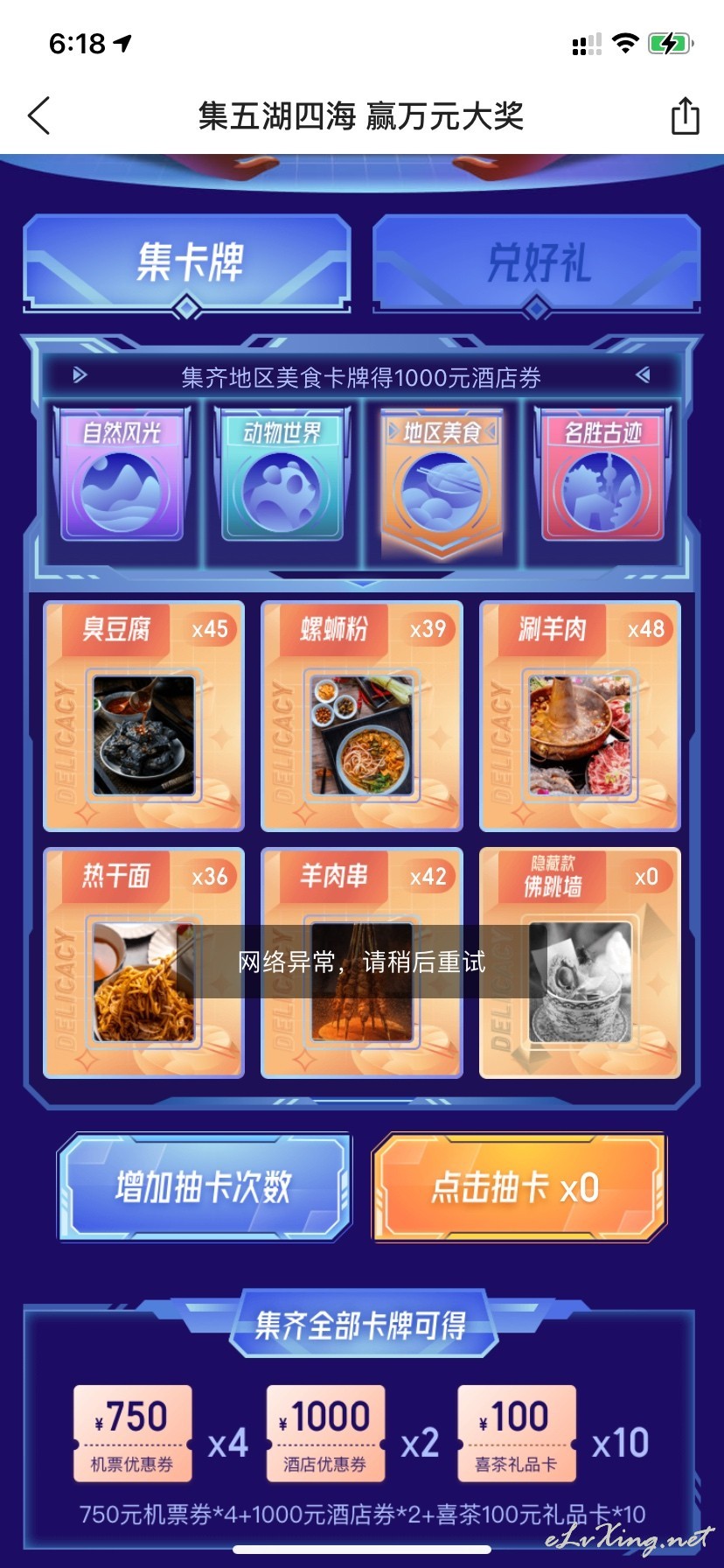Switch to the 兑好礼 tab
This screenshot has height=1568, width=724.
pos(537,263)
